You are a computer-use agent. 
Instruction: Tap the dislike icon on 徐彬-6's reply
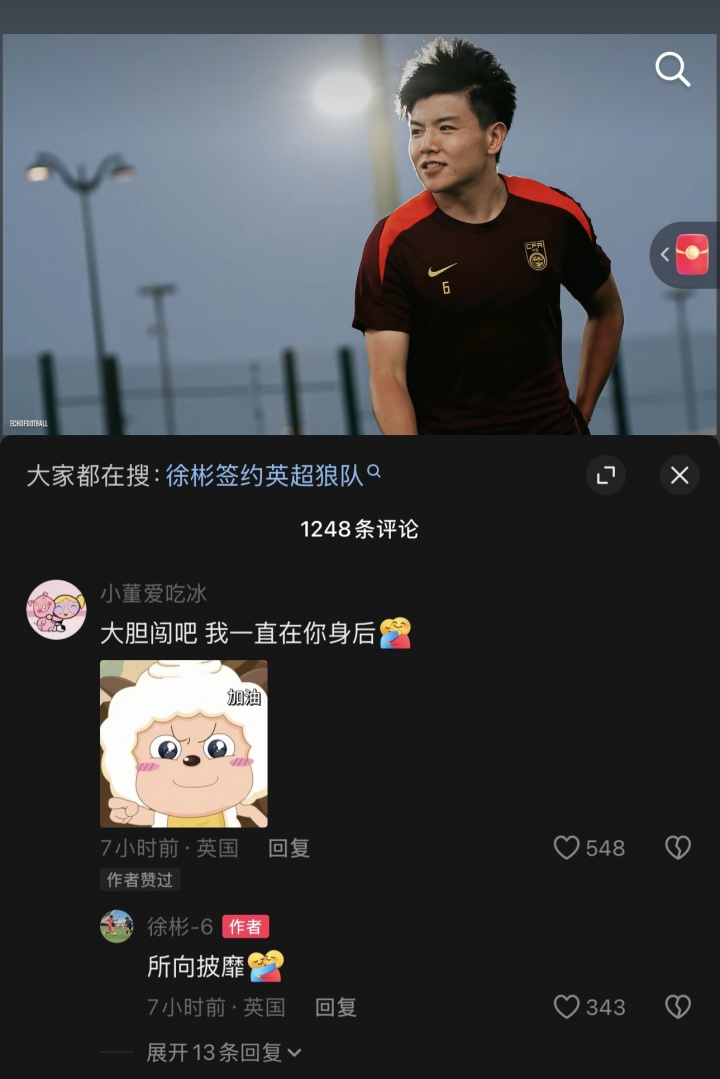click(677, 1008)
